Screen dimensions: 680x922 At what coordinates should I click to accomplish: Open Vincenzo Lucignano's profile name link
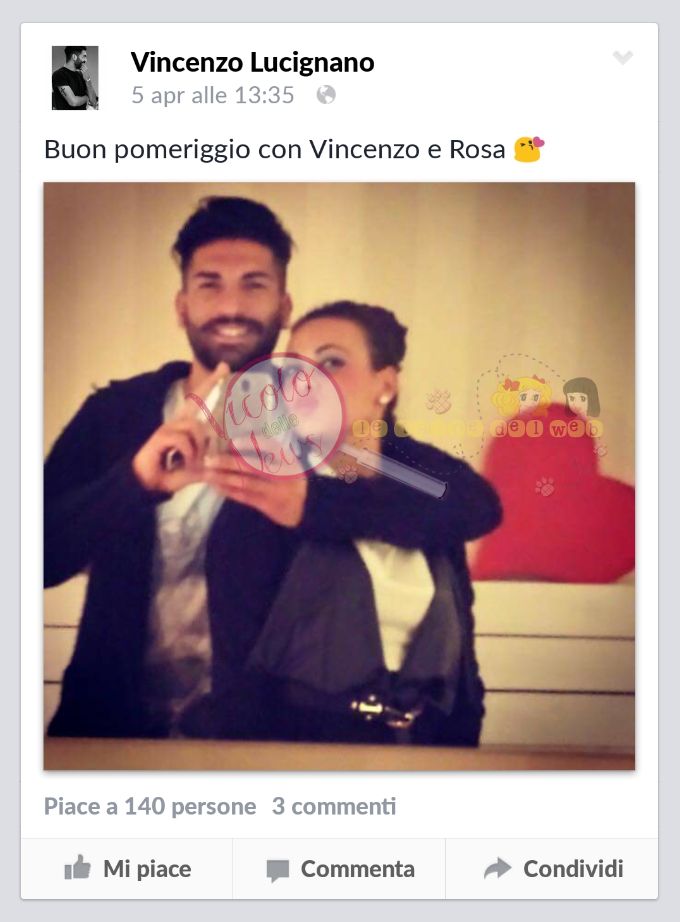click(252, 62)
